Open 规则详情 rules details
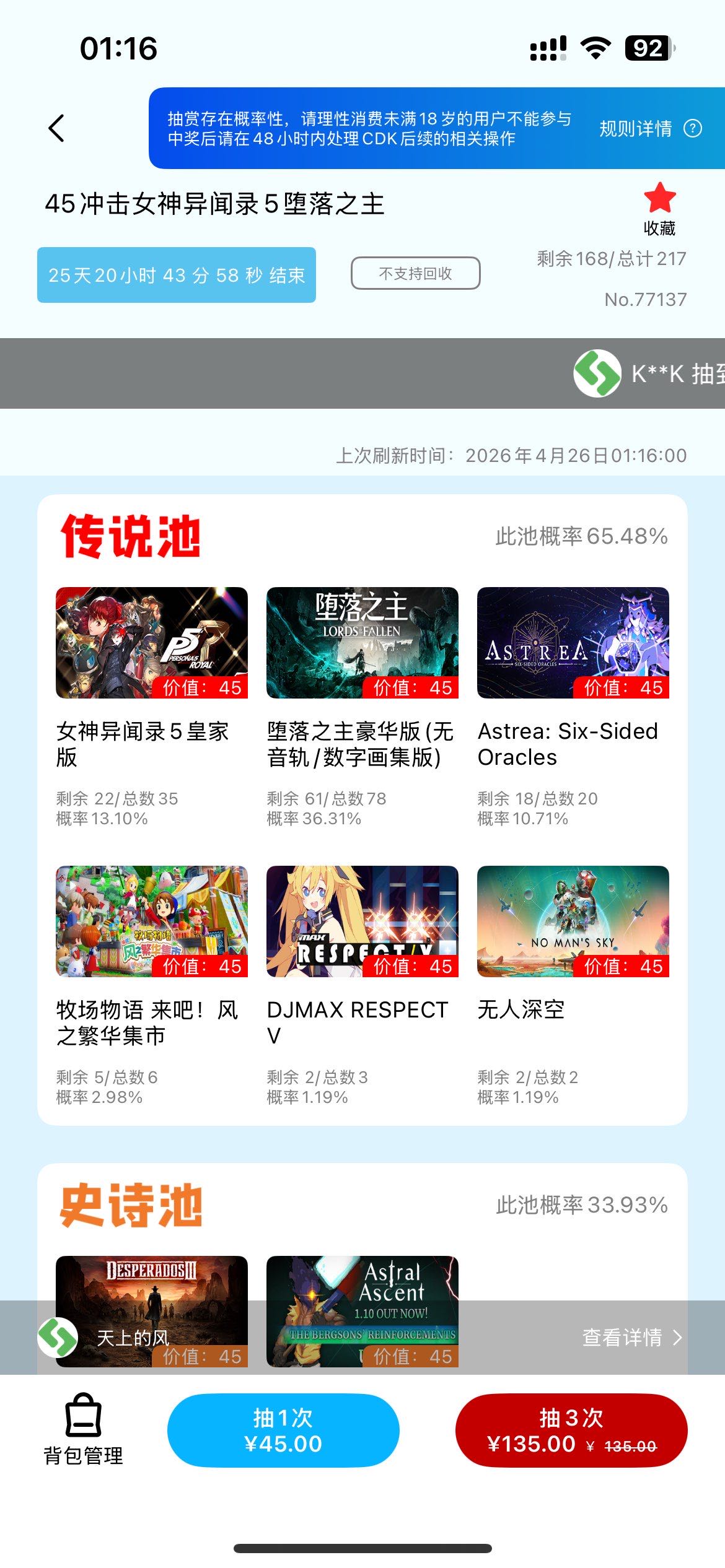 coord(649,128)
